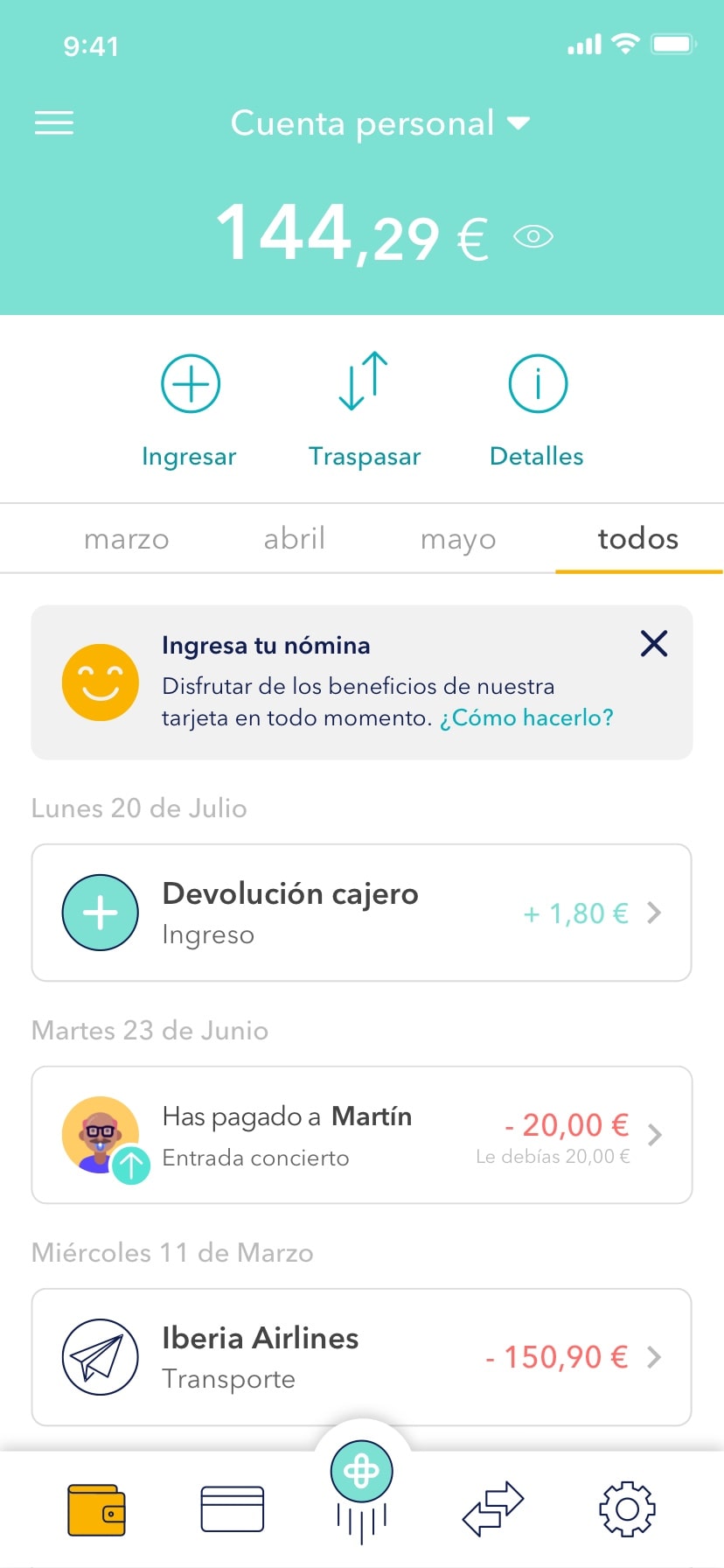Screen dimensions: 724x1568
Task: Dismiss the Ingresa tu nómina banner
Action: [x=653, y=644]
